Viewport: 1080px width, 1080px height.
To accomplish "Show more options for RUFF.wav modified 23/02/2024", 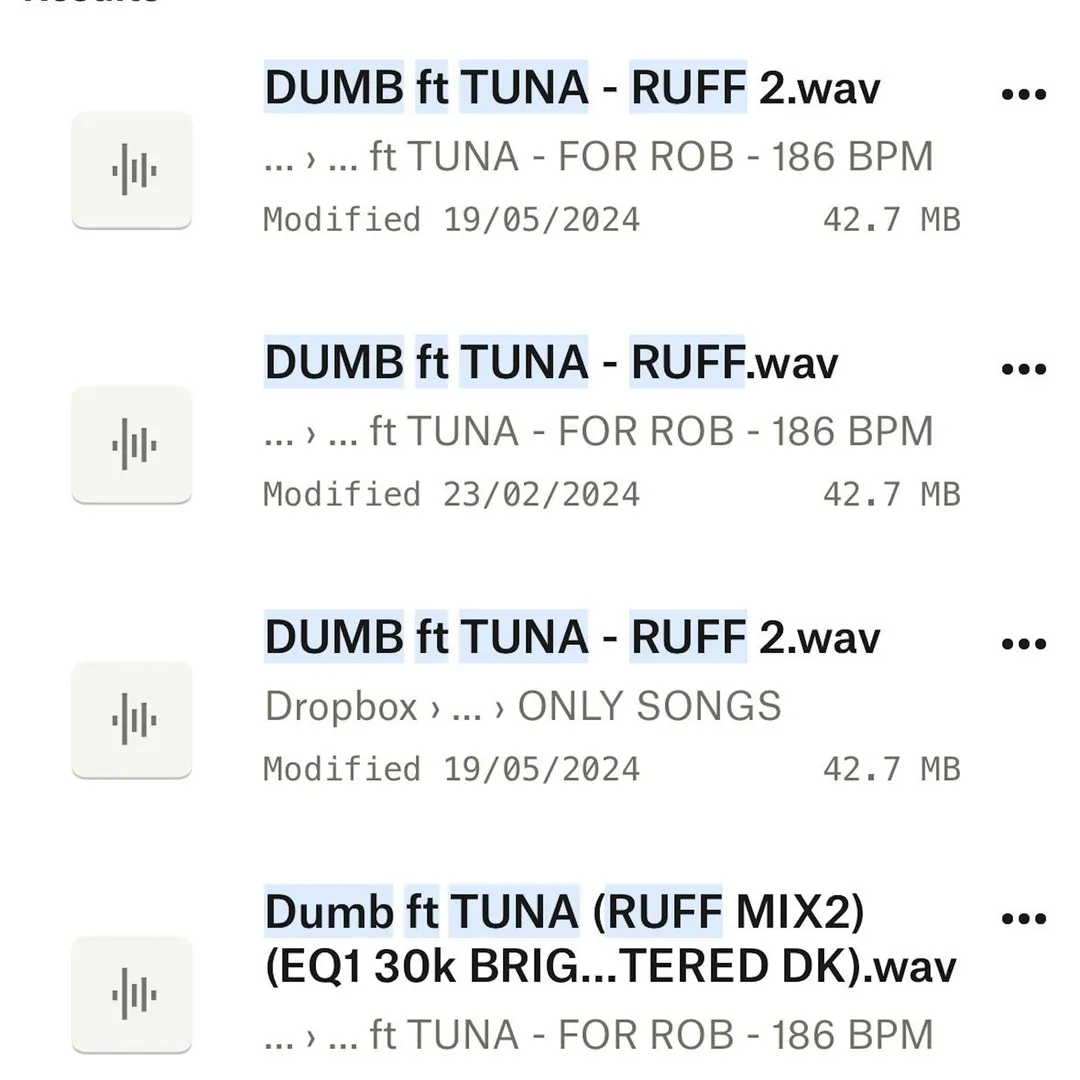I will [1023, 369].
